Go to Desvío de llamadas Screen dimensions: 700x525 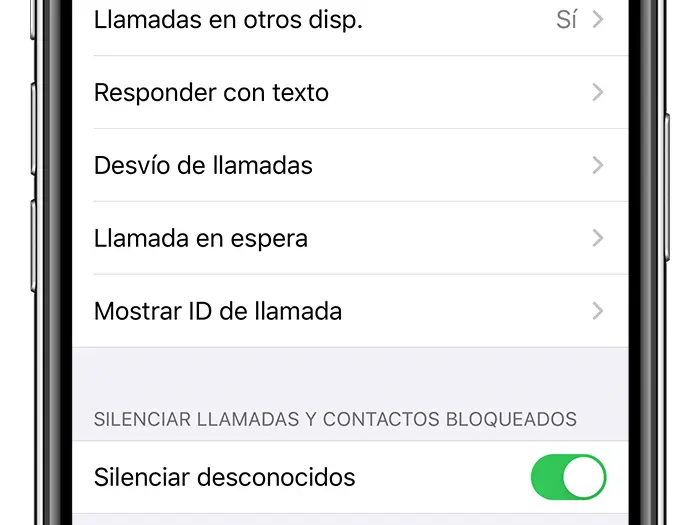350,165
